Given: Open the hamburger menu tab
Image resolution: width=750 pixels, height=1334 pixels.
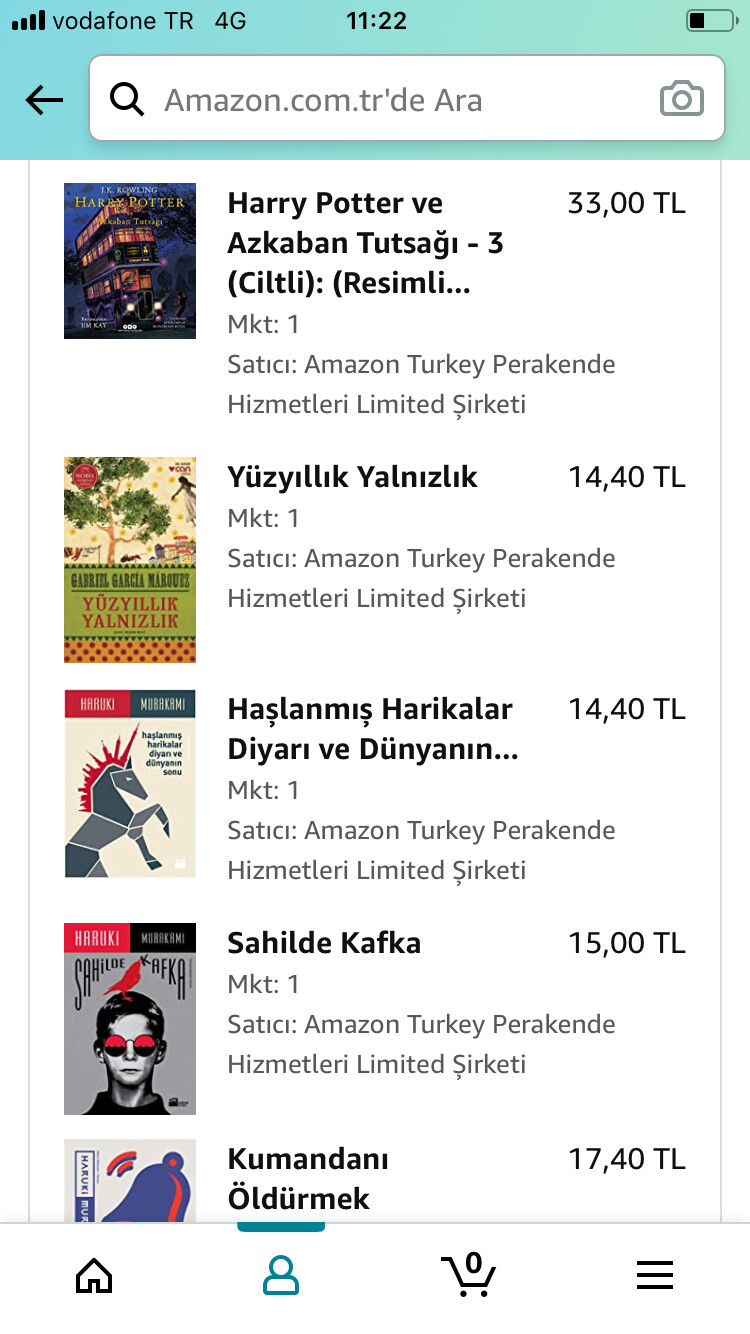Looking at the screenshot, I should pyautogui.click(x=655, y=1275).
